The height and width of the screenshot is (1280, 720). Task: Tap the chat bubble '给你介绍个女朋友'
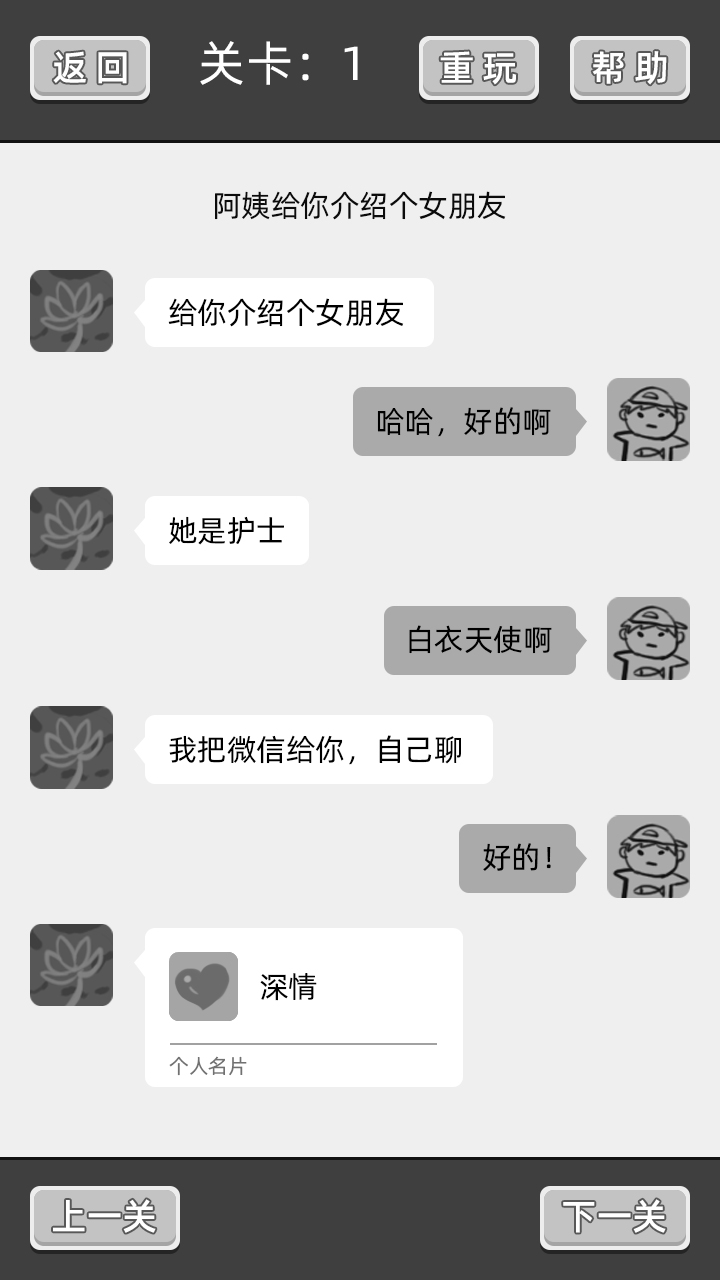point(288,311)
